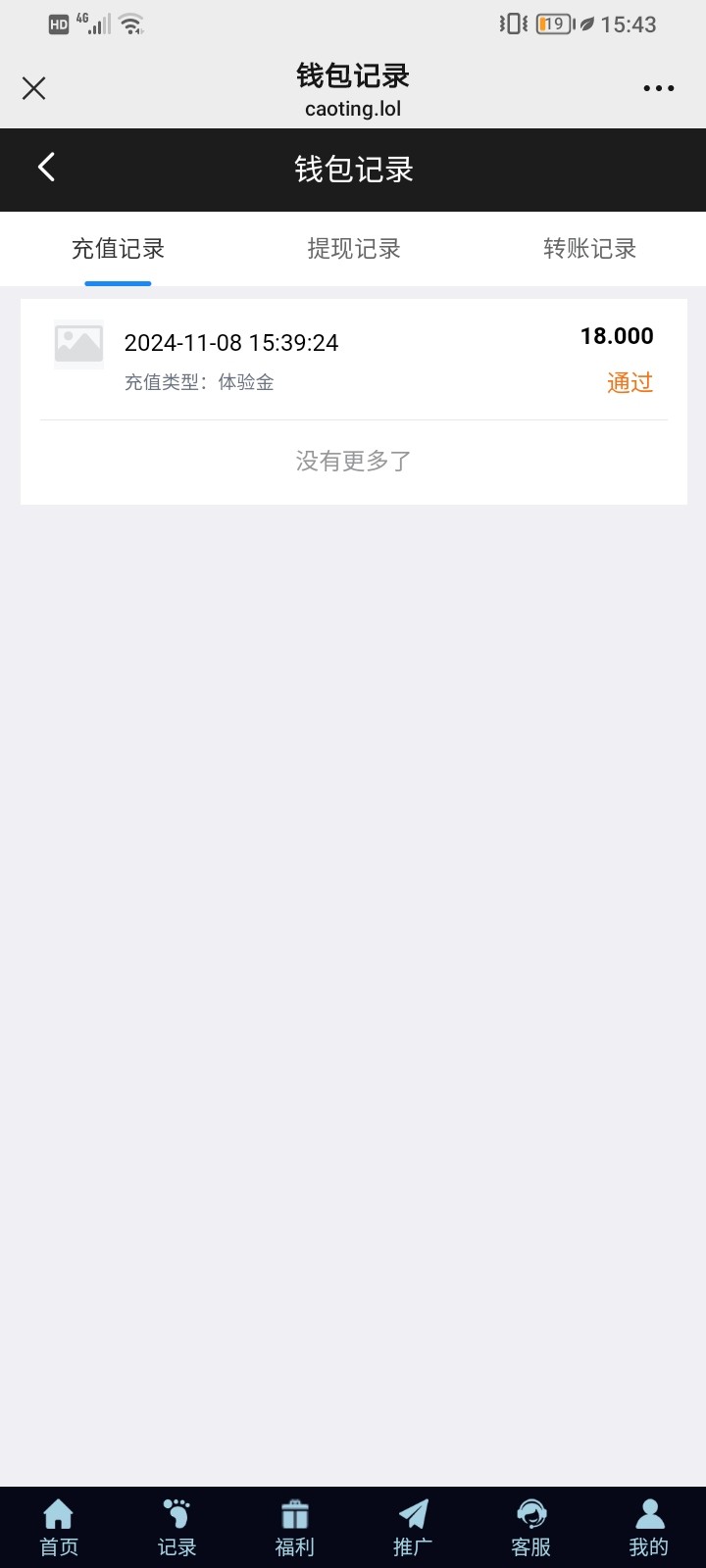Viewport: 706px width, 1568px height.
Task: Select the 充值记录 tab
Action: pos(118,249)
